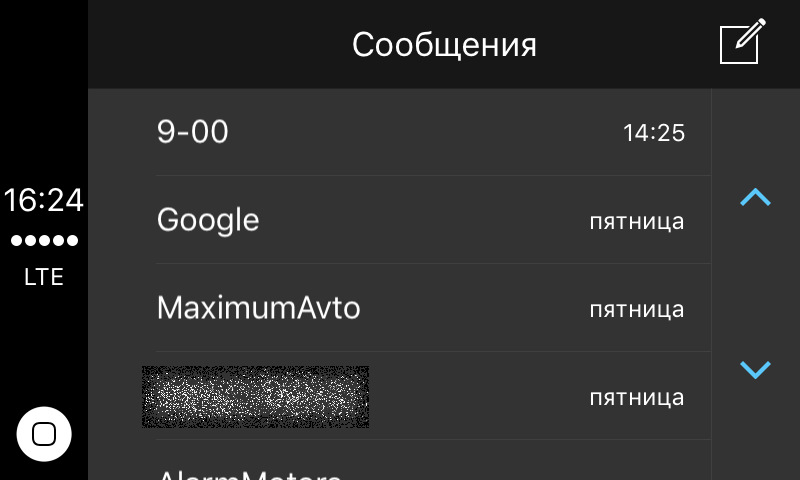The height and width of the screenshot is (480, 800).
Task: Compose a new message
Action: (742, 43)
